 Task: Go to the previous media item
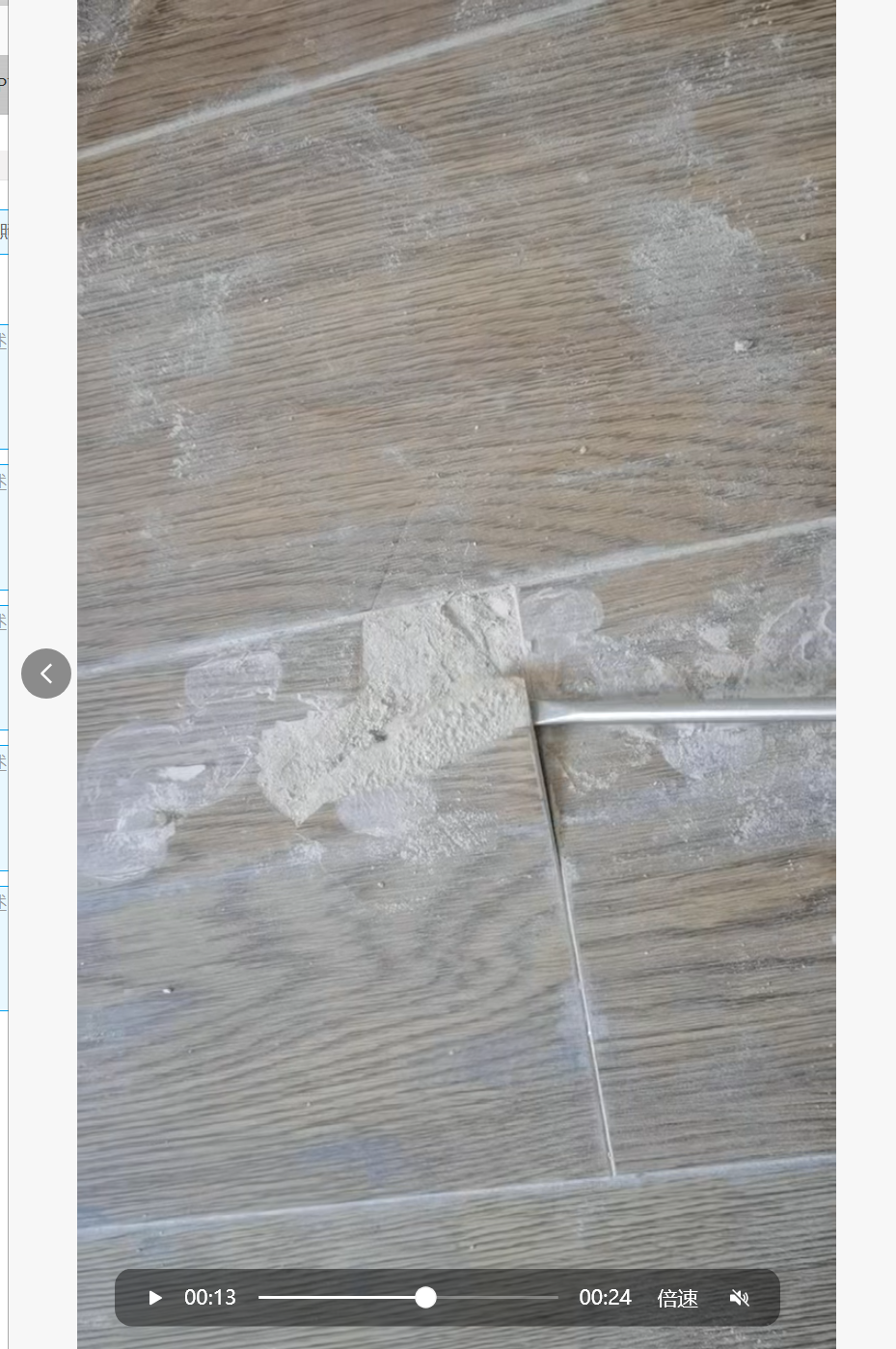coord(46,674)
